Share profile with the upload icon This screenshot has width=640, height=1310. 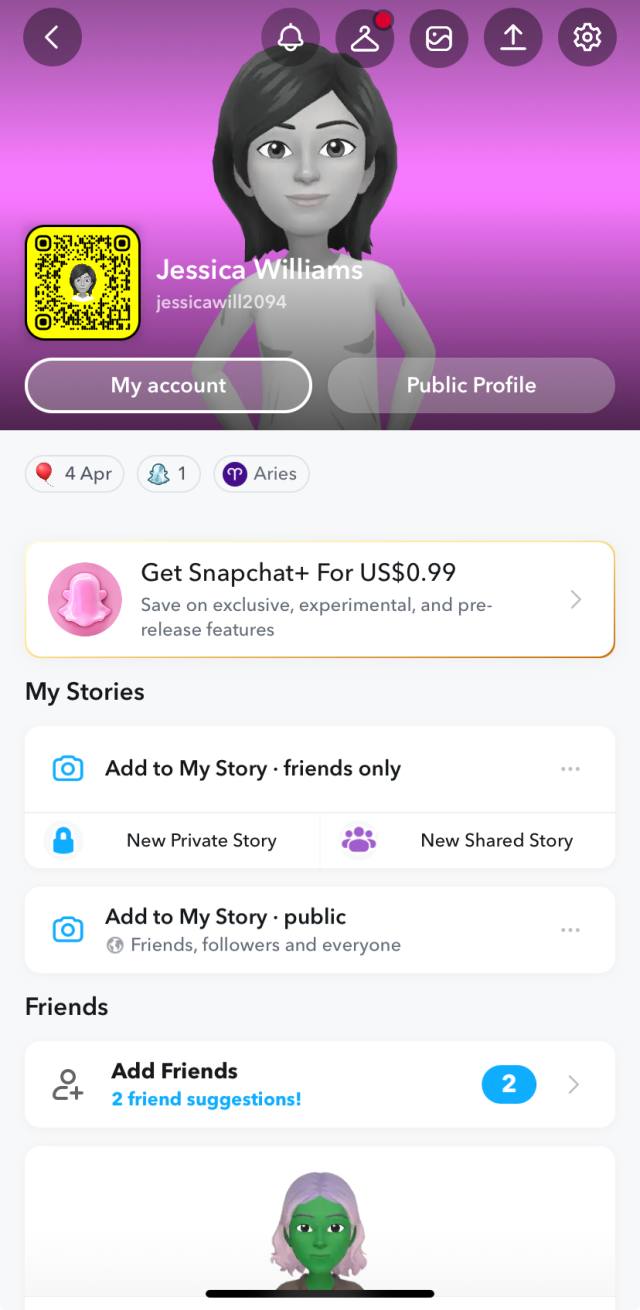coord(513,37)
